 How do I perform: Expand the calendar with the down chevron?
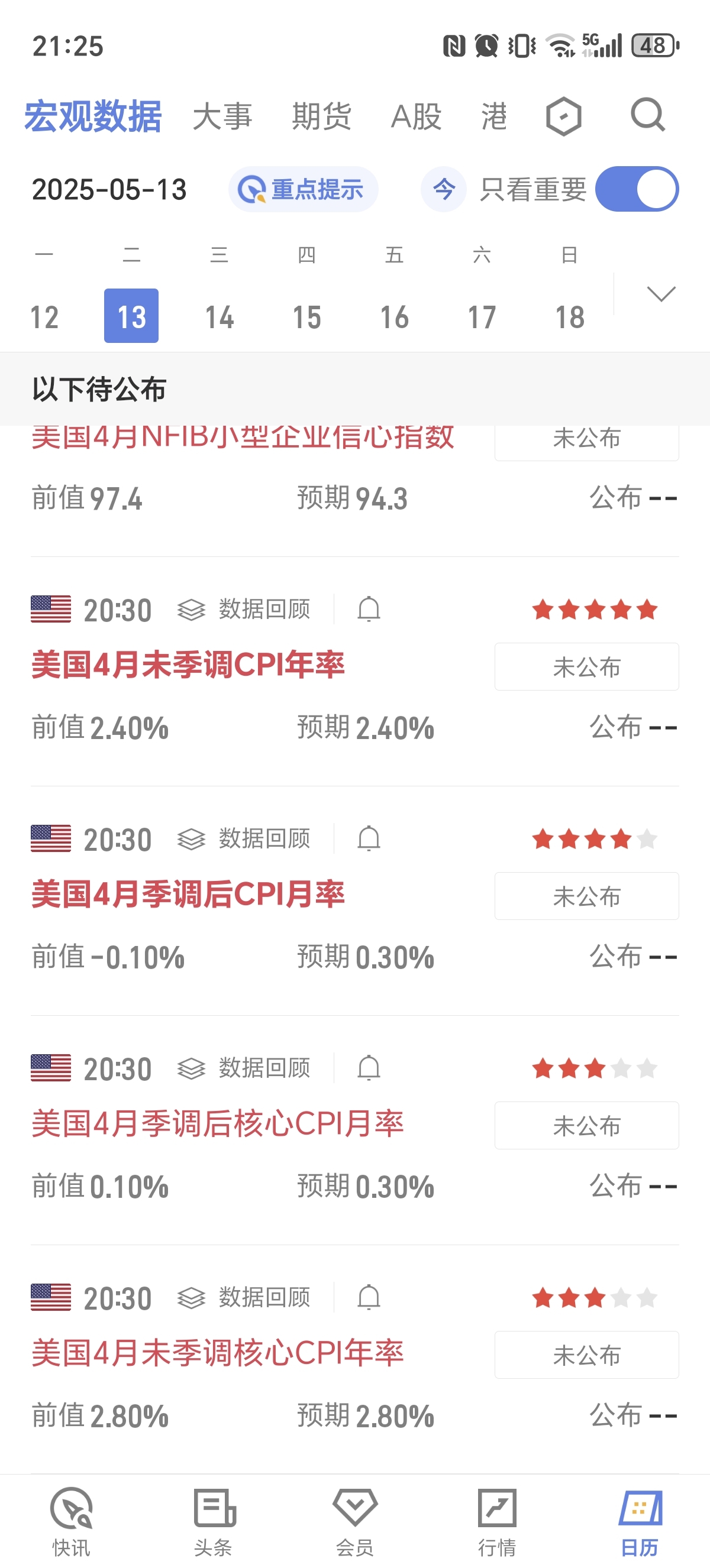pyautogui.click(x=661, y=294)
